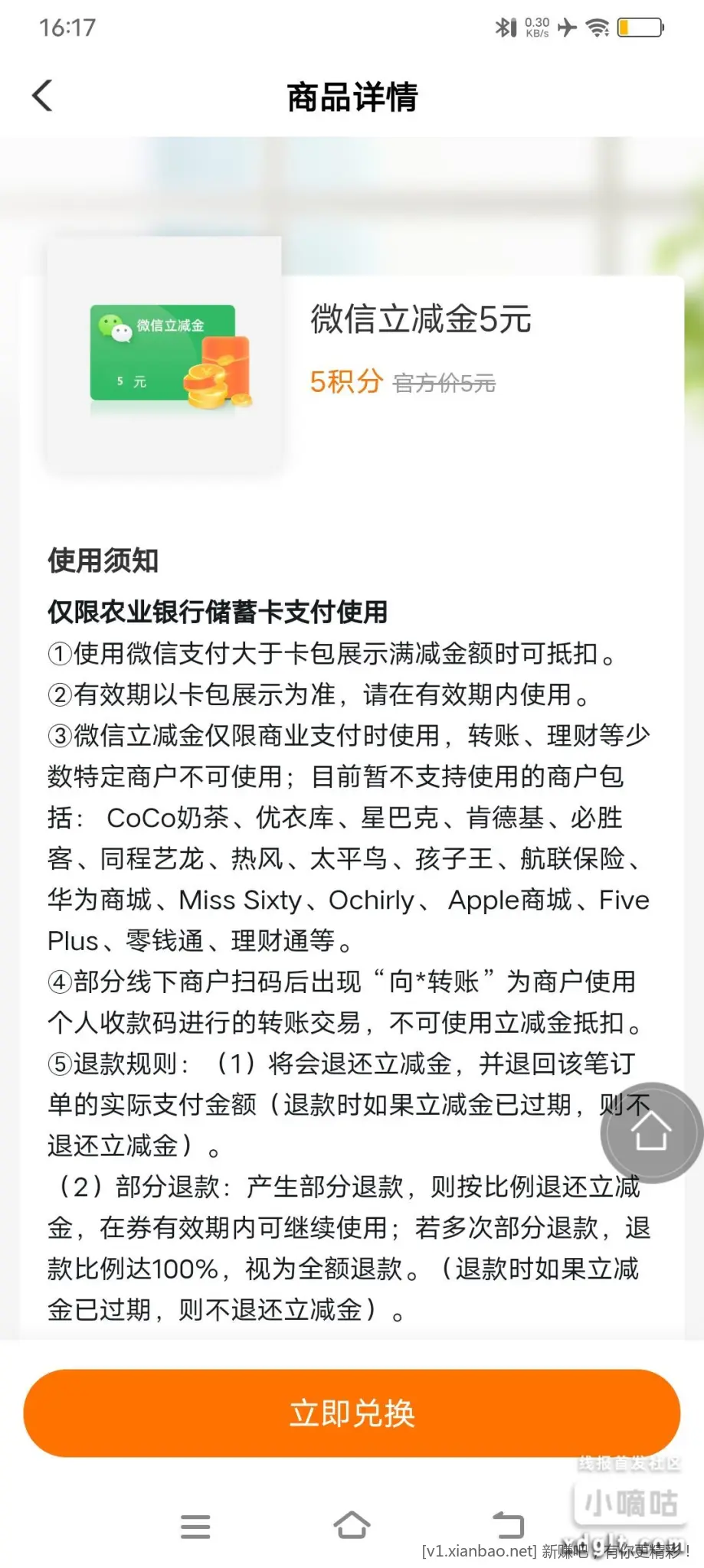Viewport: 704px width, 1568px height.
Task: Tap the floating home shortcut button
Action: pos(650,1132)
